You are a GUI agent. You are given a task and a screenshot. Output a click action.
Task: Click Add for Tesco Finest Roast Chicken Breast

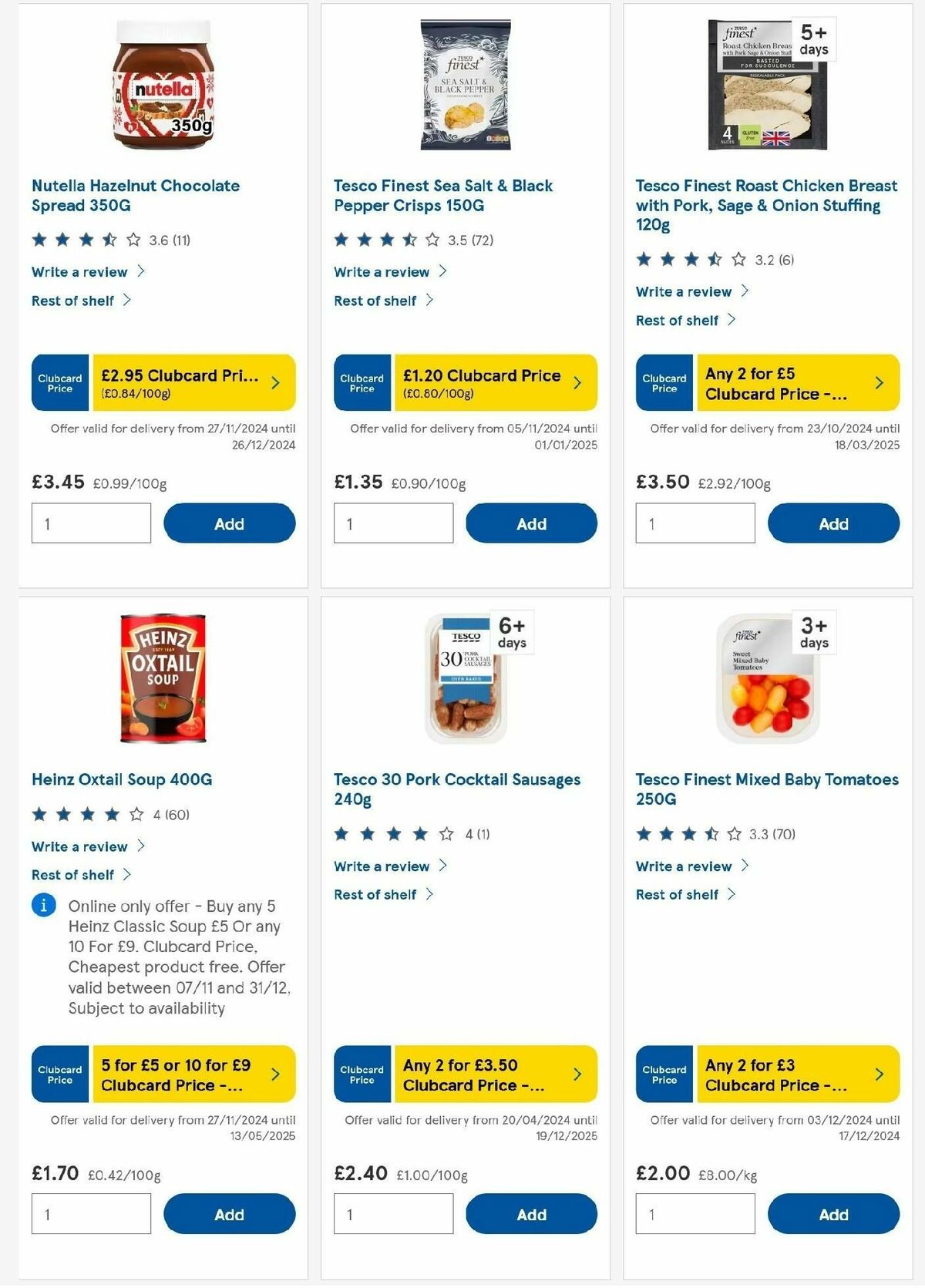coord(833,523)
